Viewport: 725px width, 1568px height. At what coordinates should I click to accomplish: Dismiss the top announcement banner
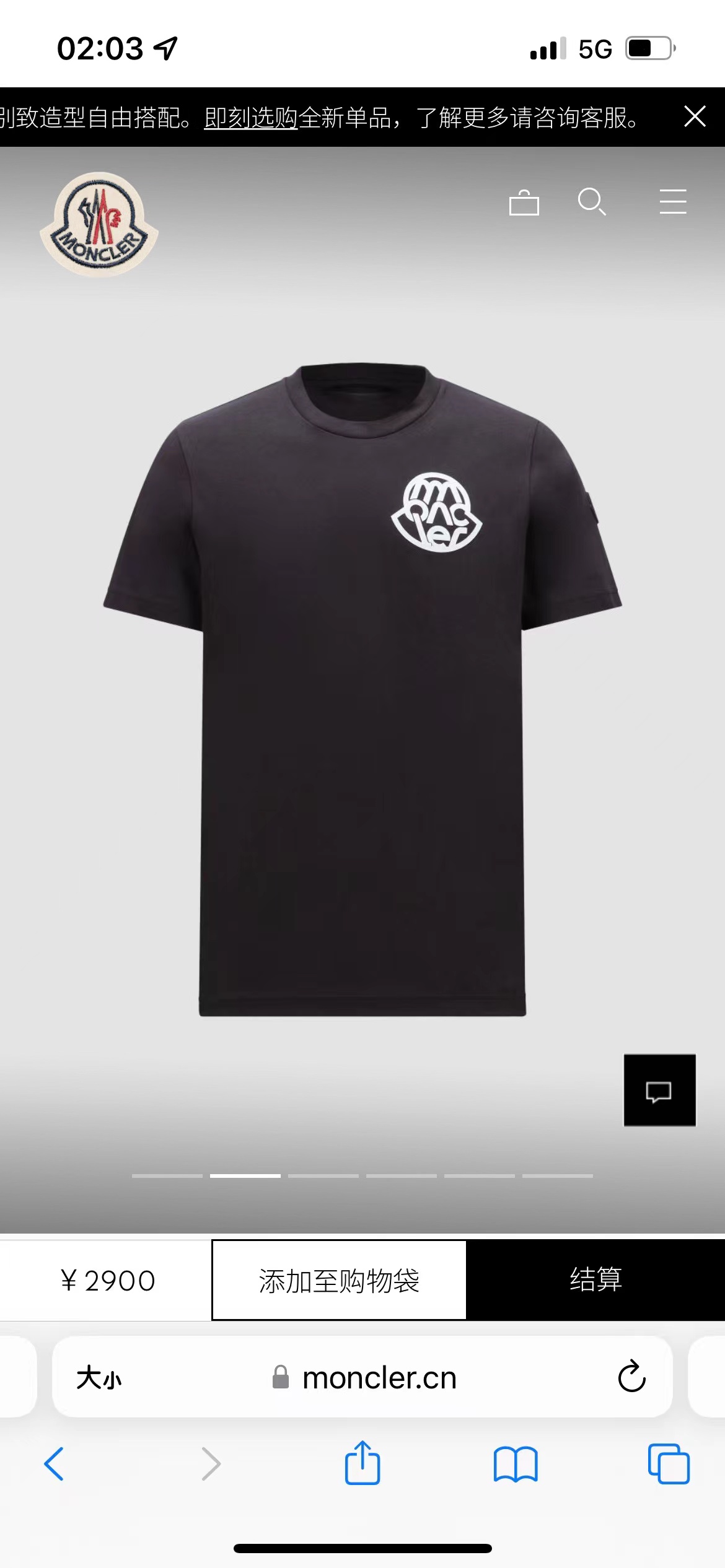point(695,116)
